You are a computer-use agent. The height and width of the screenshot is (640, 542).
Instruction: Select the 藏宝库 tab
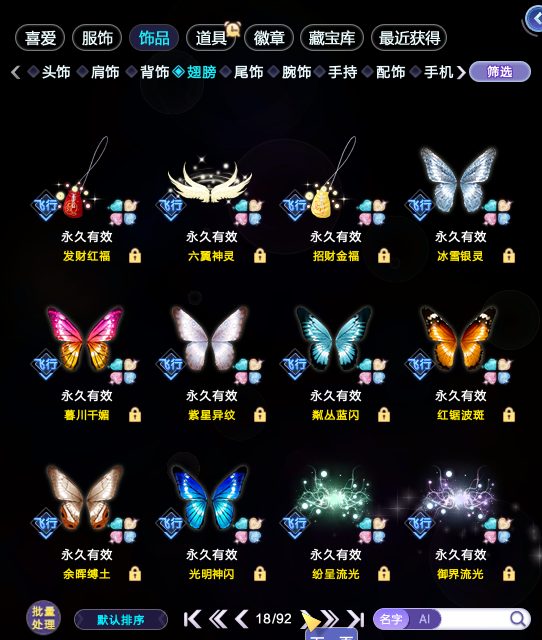tap(331, 38)
